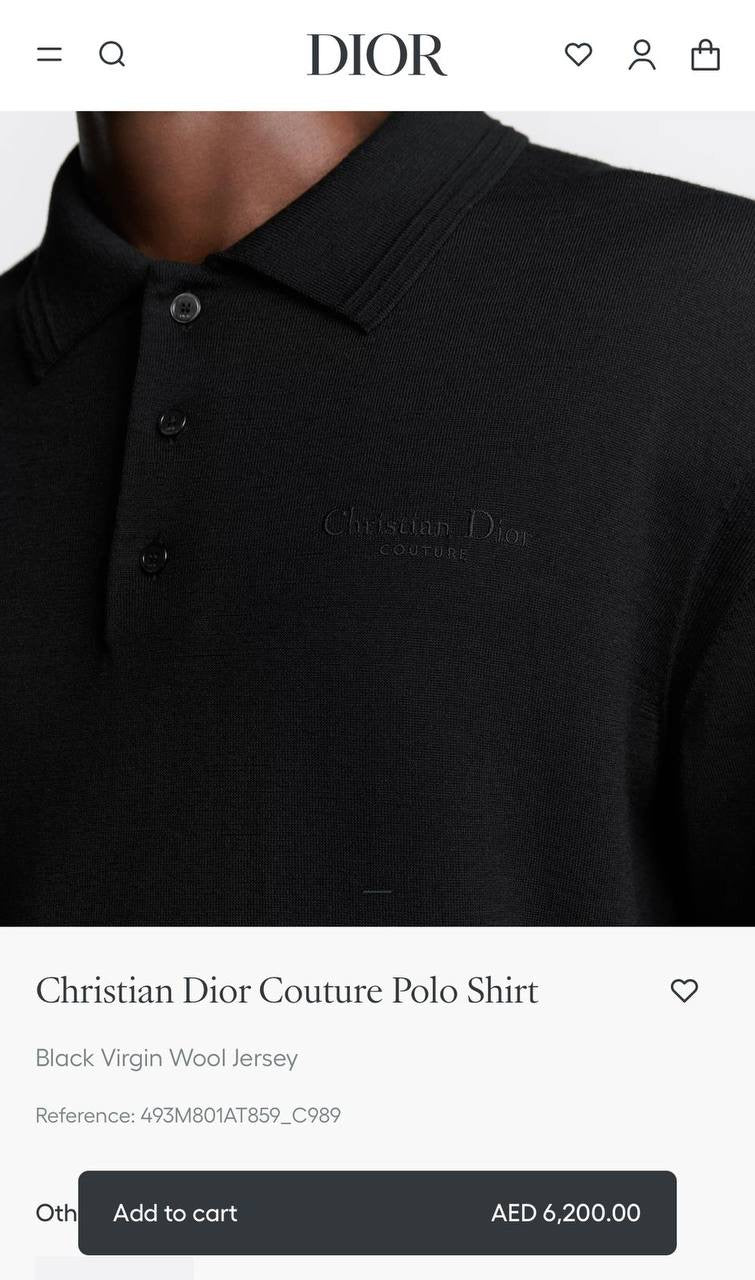Click the product title Christian Dior Couture Polo Shirt
Viewport: 755px width, 1280px height.
287,991
